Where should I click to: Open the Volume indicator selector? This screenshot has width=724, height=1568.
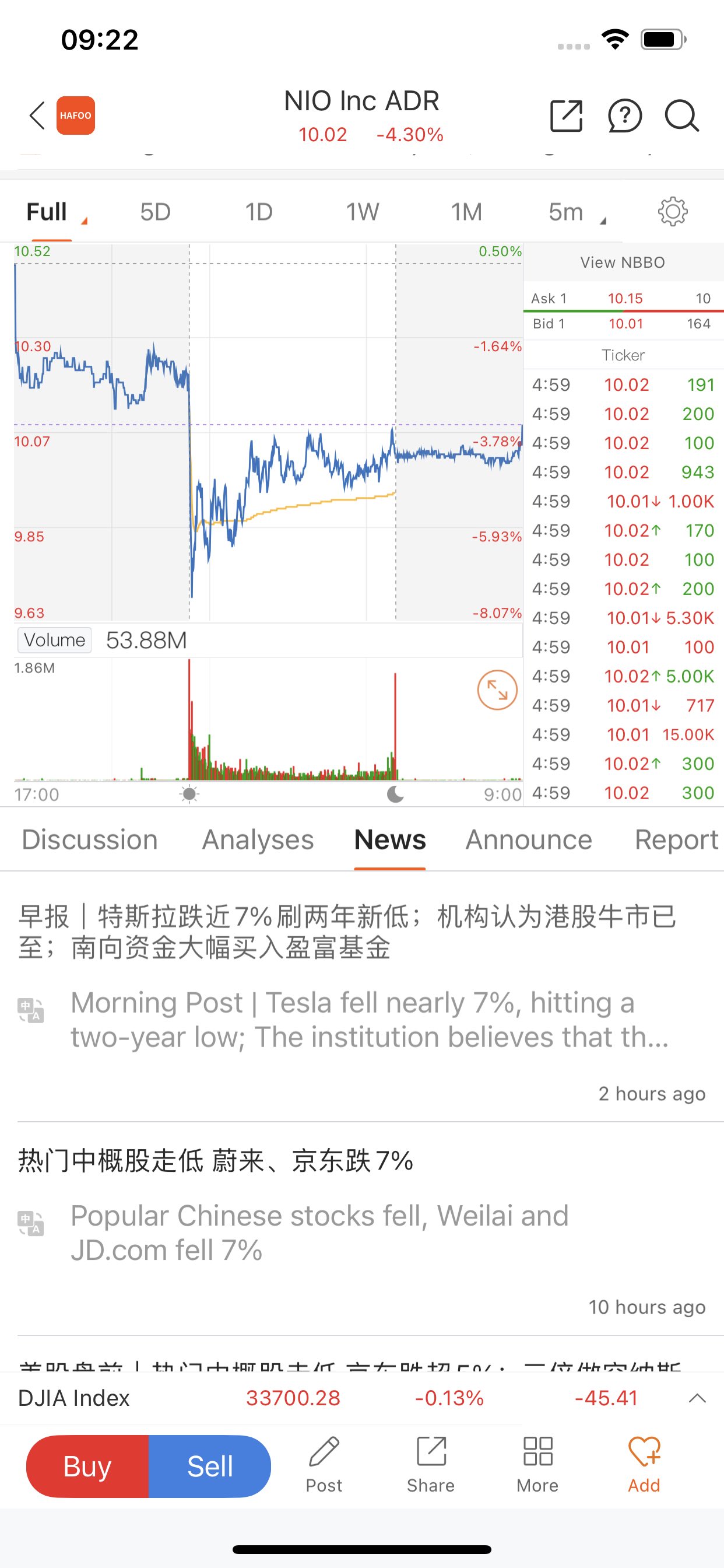pyautogui.click(x=55, y=640)
